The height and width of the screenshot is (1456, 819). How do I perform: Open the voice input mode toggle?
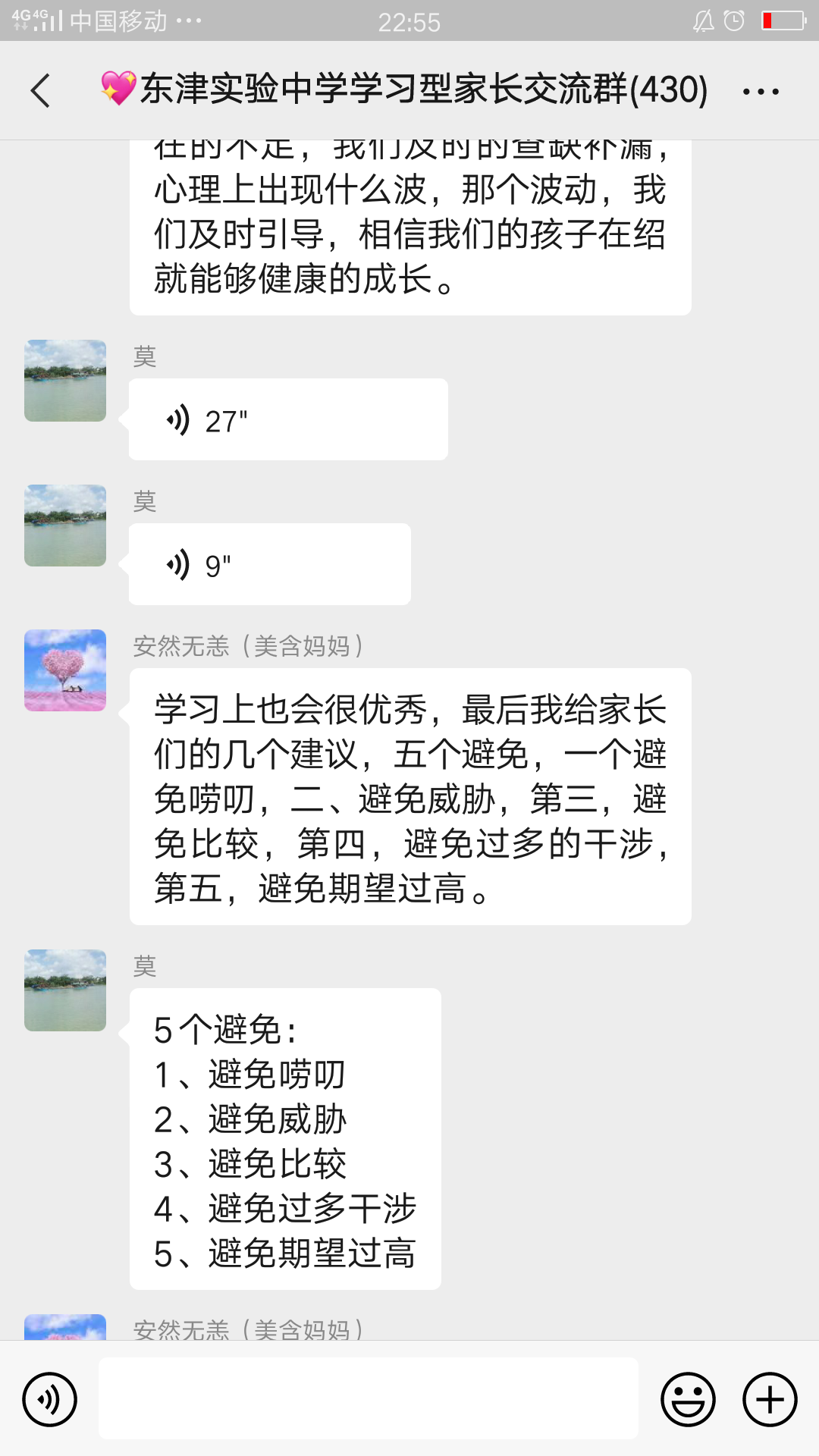click(49, 1399)
